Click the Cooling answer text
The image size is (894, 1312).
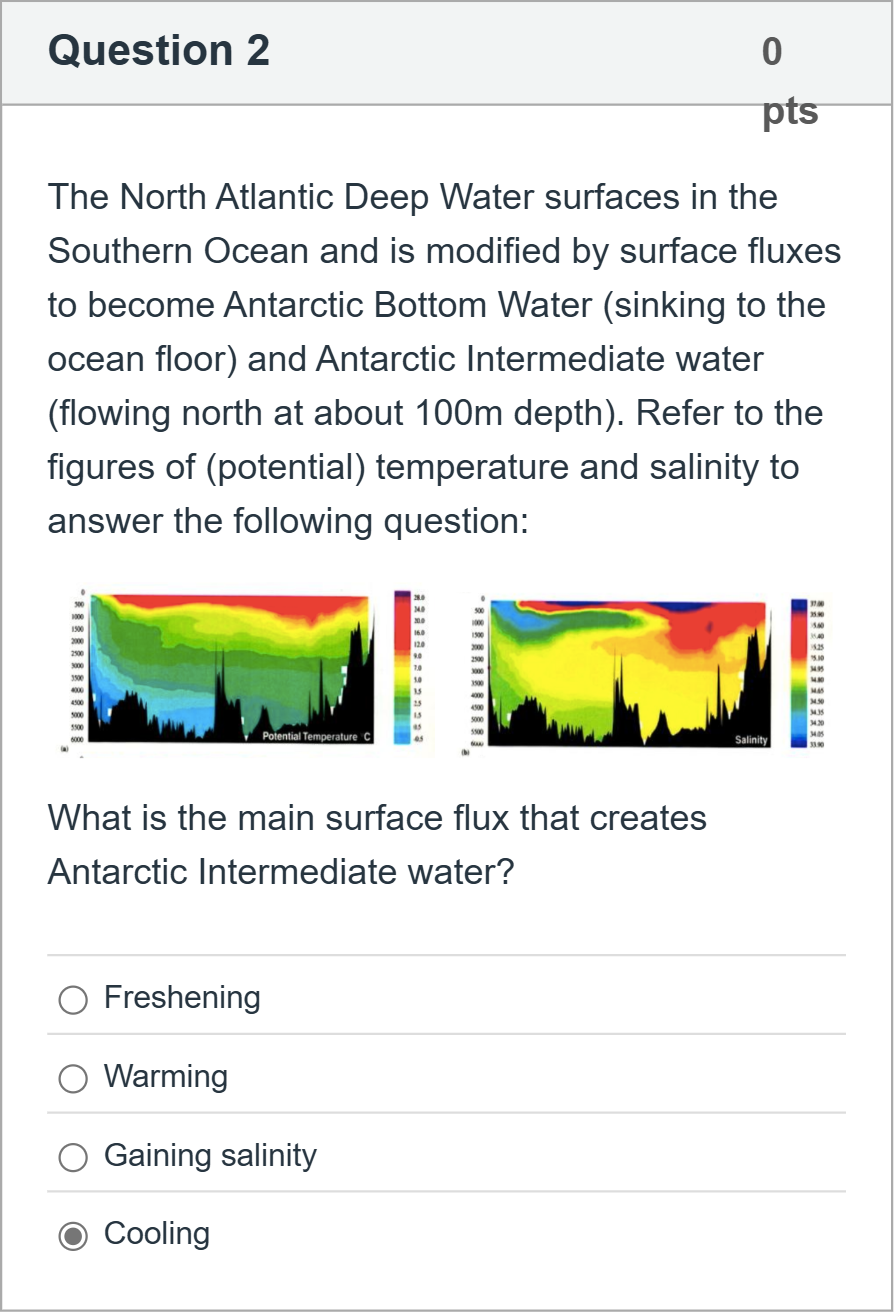[156, 1234]
